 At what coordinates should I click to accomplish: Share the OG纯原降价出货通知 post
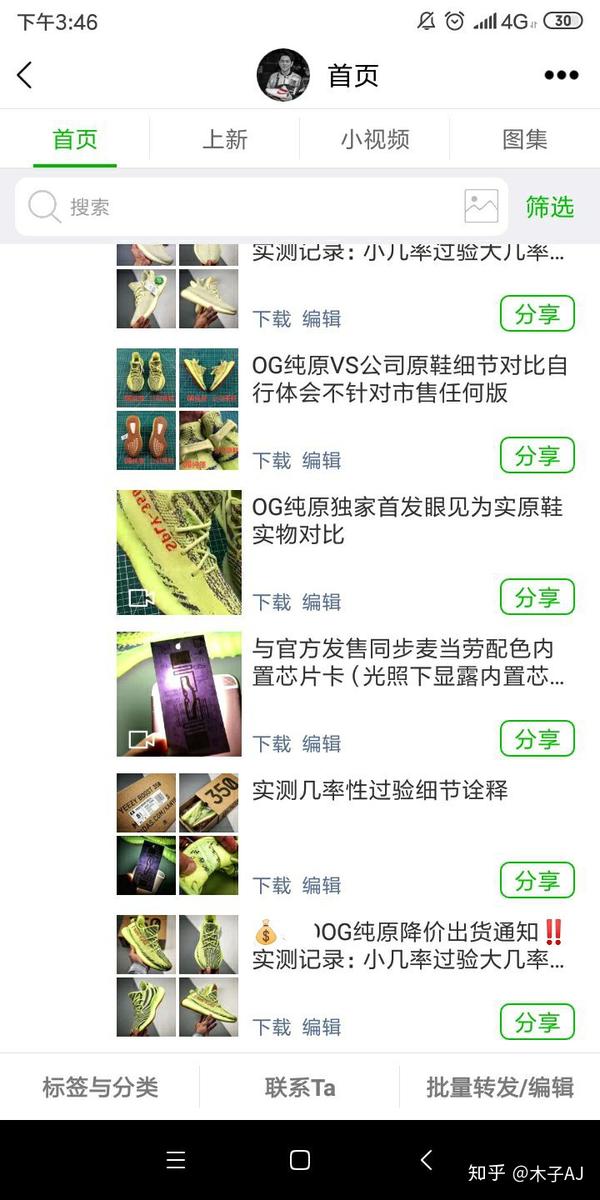[537, 1023]
